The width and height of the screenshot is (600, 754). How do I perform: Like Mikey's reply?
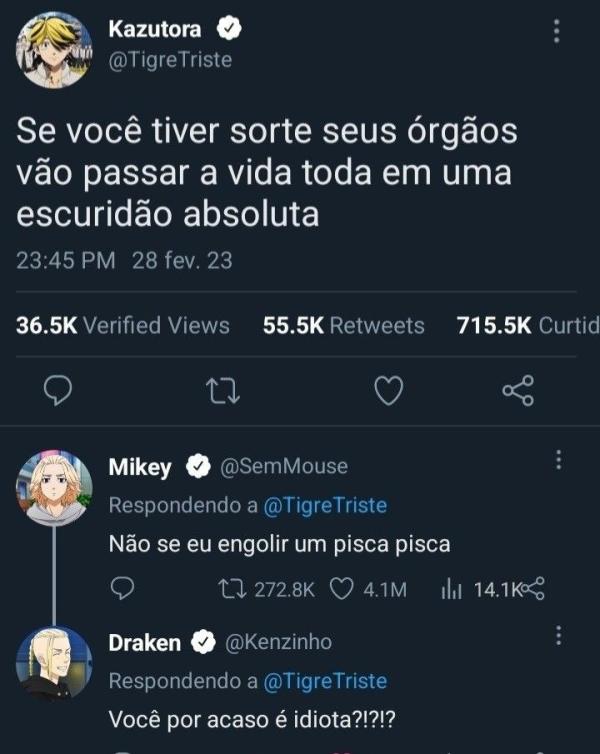(342, 589)
